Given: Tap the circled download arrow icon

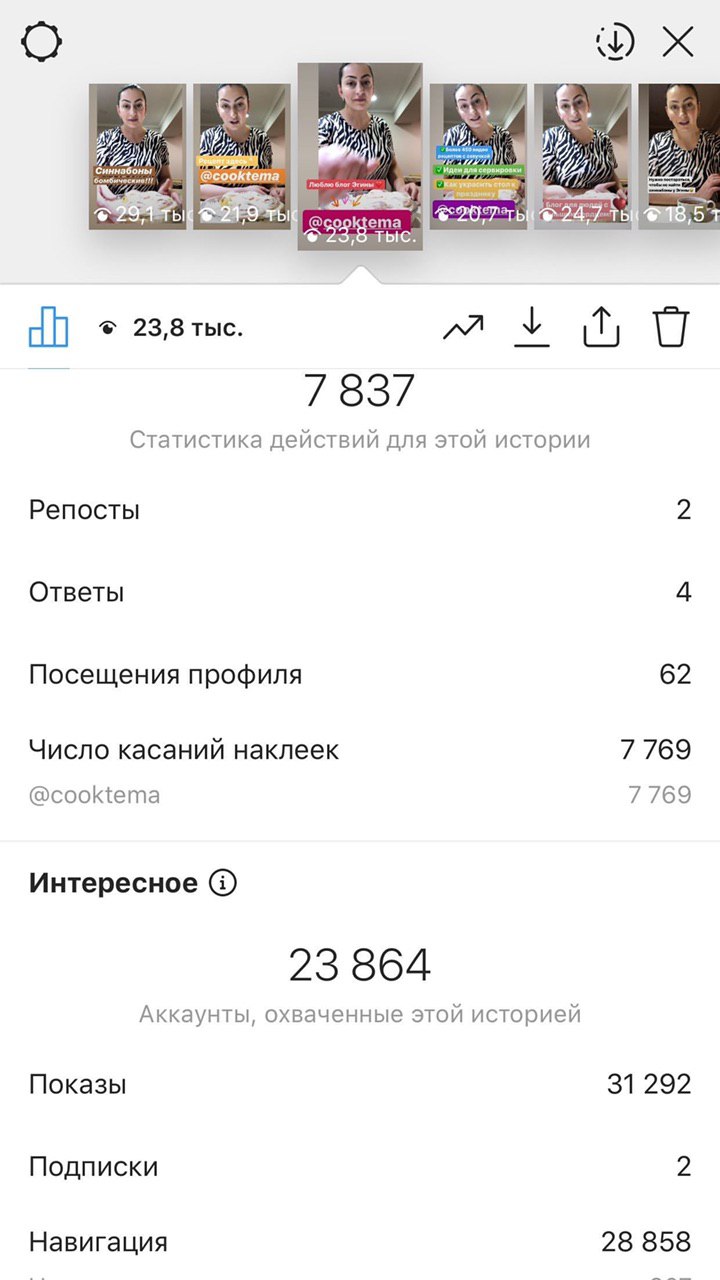Looking at the screenshot, I should (615, 42).
